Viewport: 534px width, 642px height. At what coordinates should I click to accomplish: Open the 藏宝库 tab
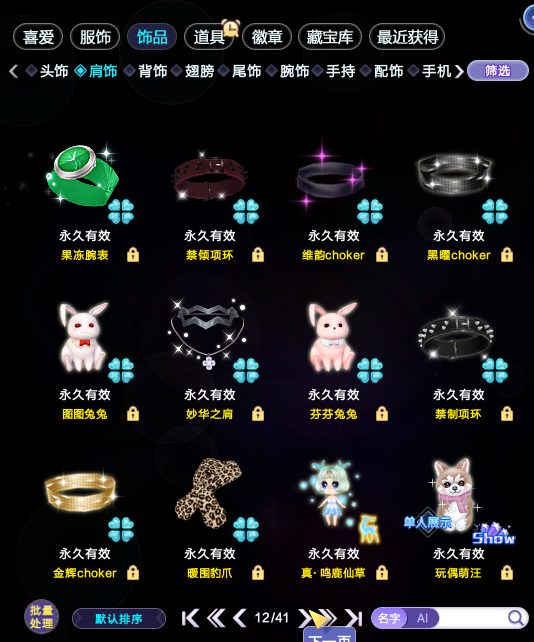(x=330, y=37)
